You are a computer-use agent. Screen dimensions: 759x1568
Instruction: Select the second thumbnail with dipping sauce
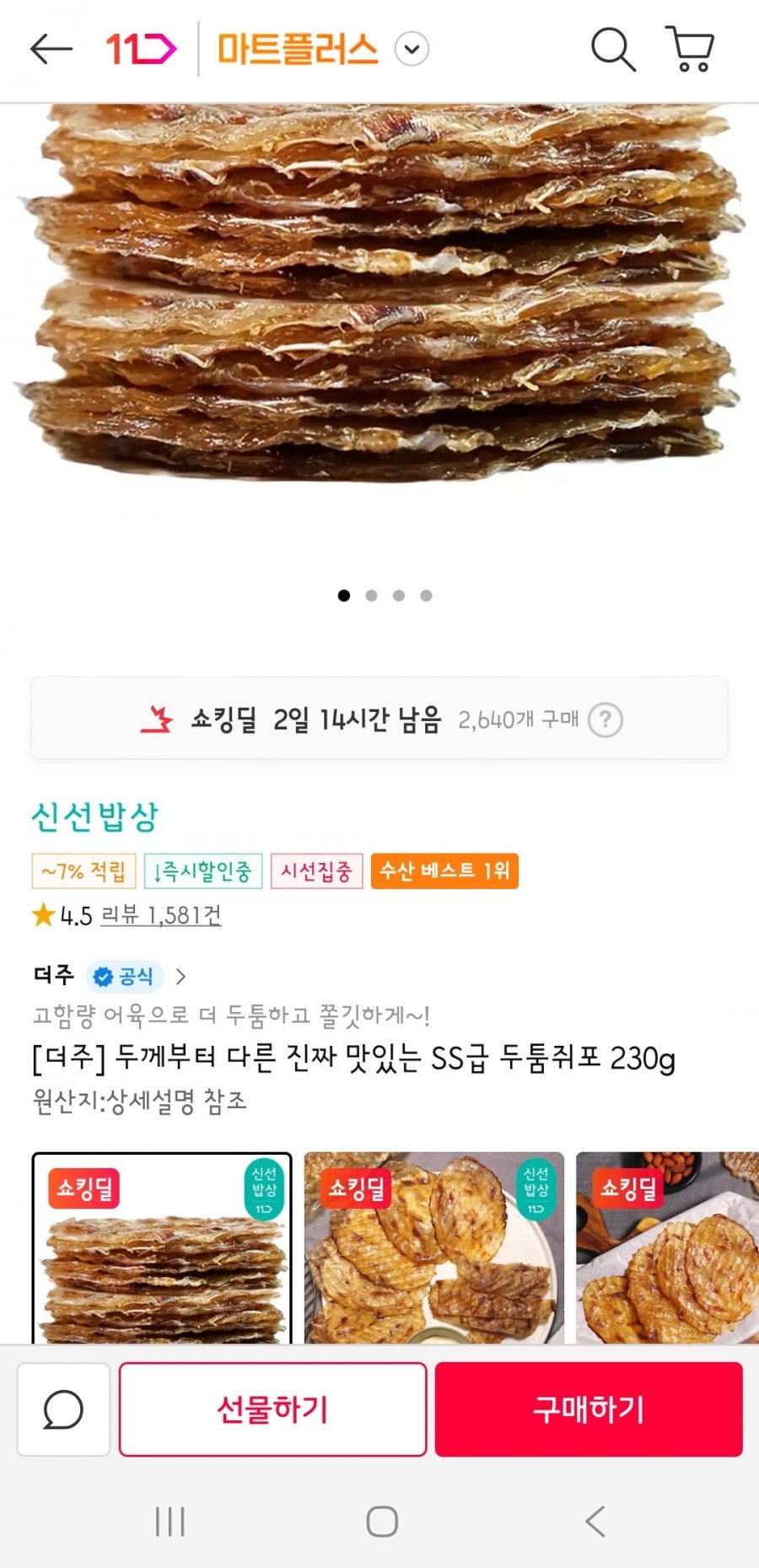[x=433, y=1248]
